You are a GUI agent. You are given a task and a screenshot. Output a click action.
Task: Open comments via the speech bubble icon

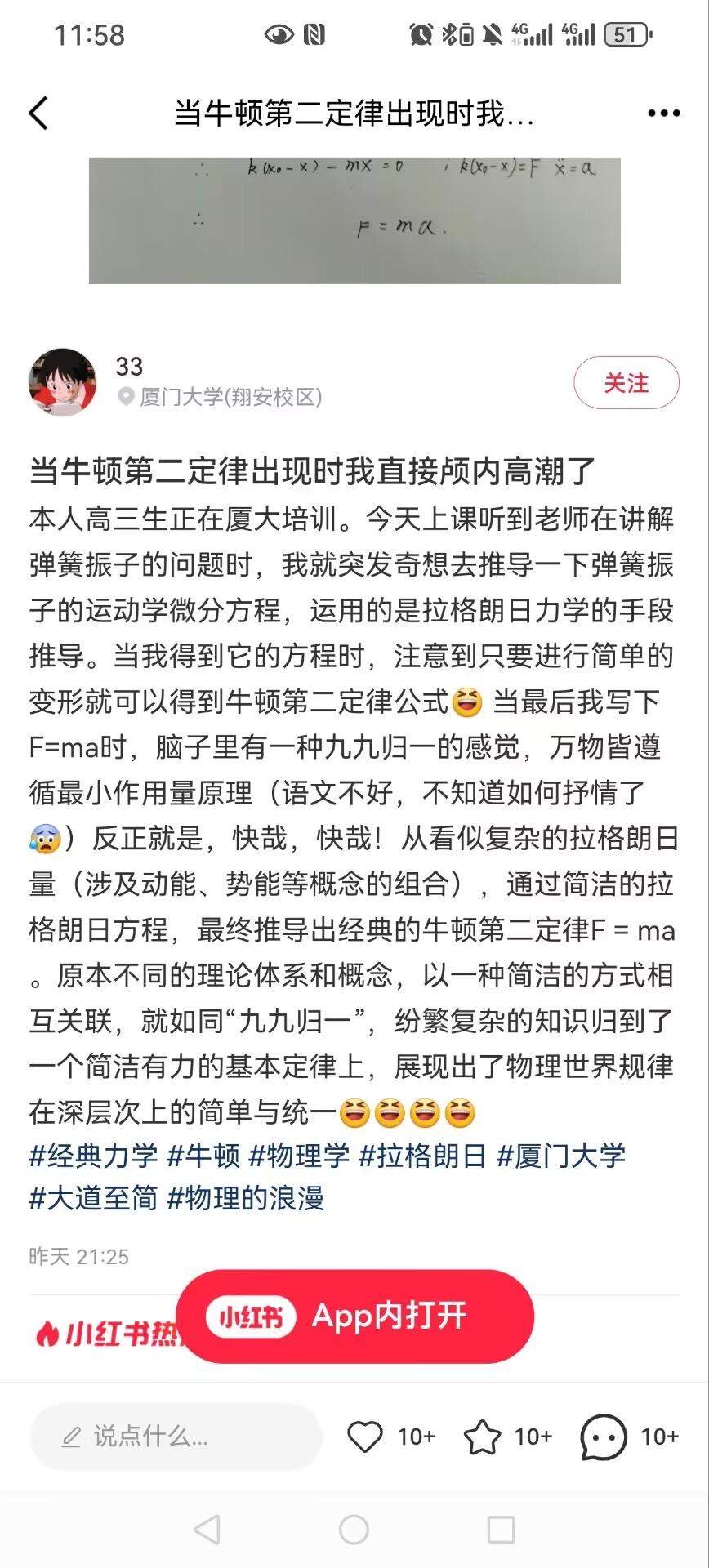point(604,1437)
